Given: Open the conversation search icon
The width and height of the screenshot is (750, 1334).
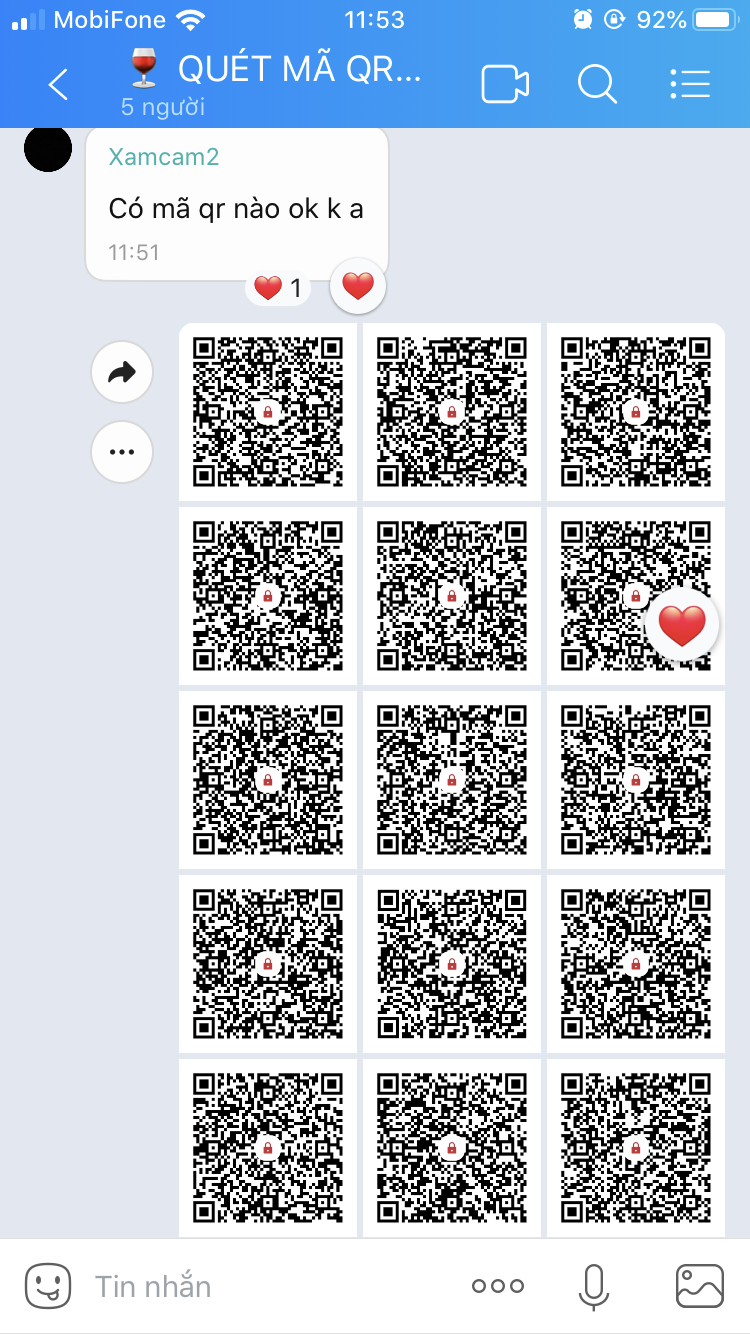Looking at the screenshot, I should tap(597, 85).
